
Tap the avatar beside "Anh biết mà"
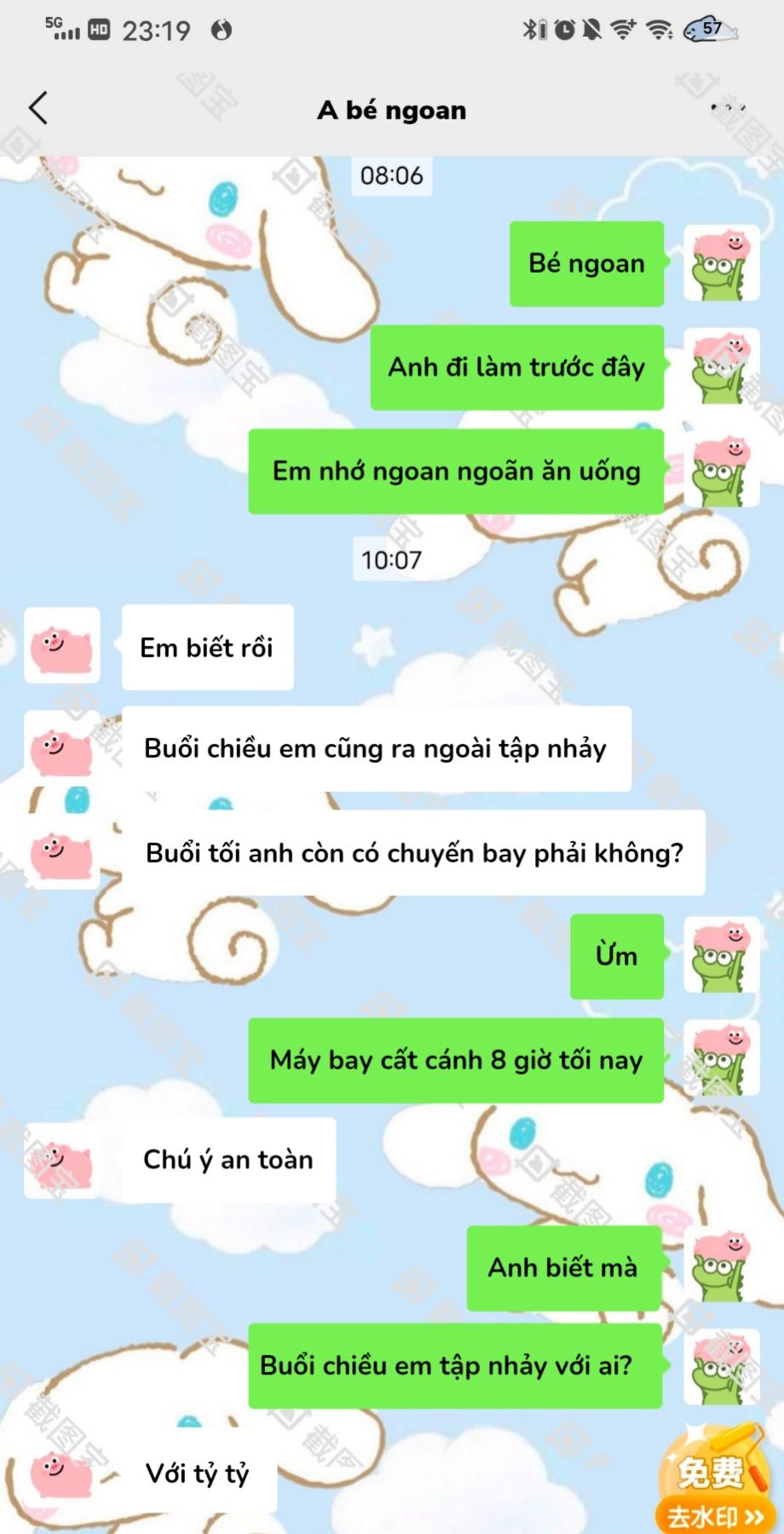pos(721,1268)
